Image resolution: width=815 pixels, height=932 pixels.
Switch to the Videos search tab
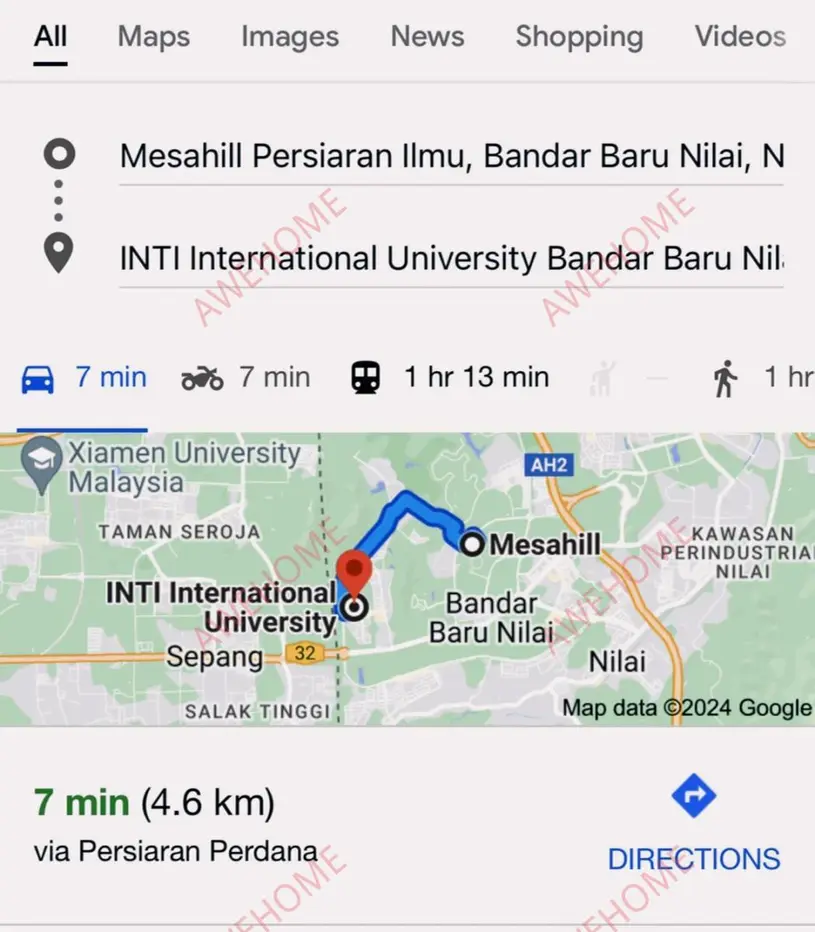[x=740, y=37]
